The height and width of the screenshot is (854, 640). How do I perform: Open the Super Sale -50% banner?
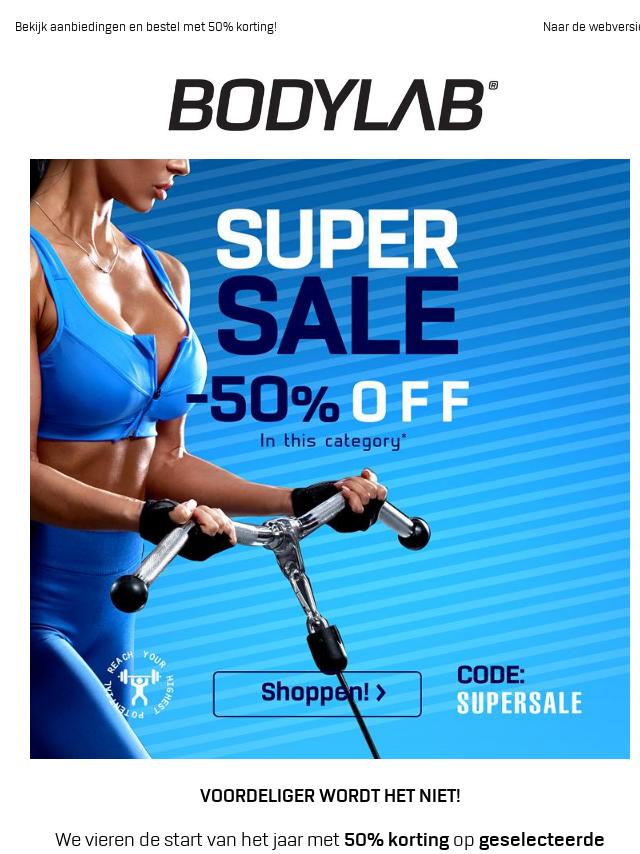pos(330,400)
